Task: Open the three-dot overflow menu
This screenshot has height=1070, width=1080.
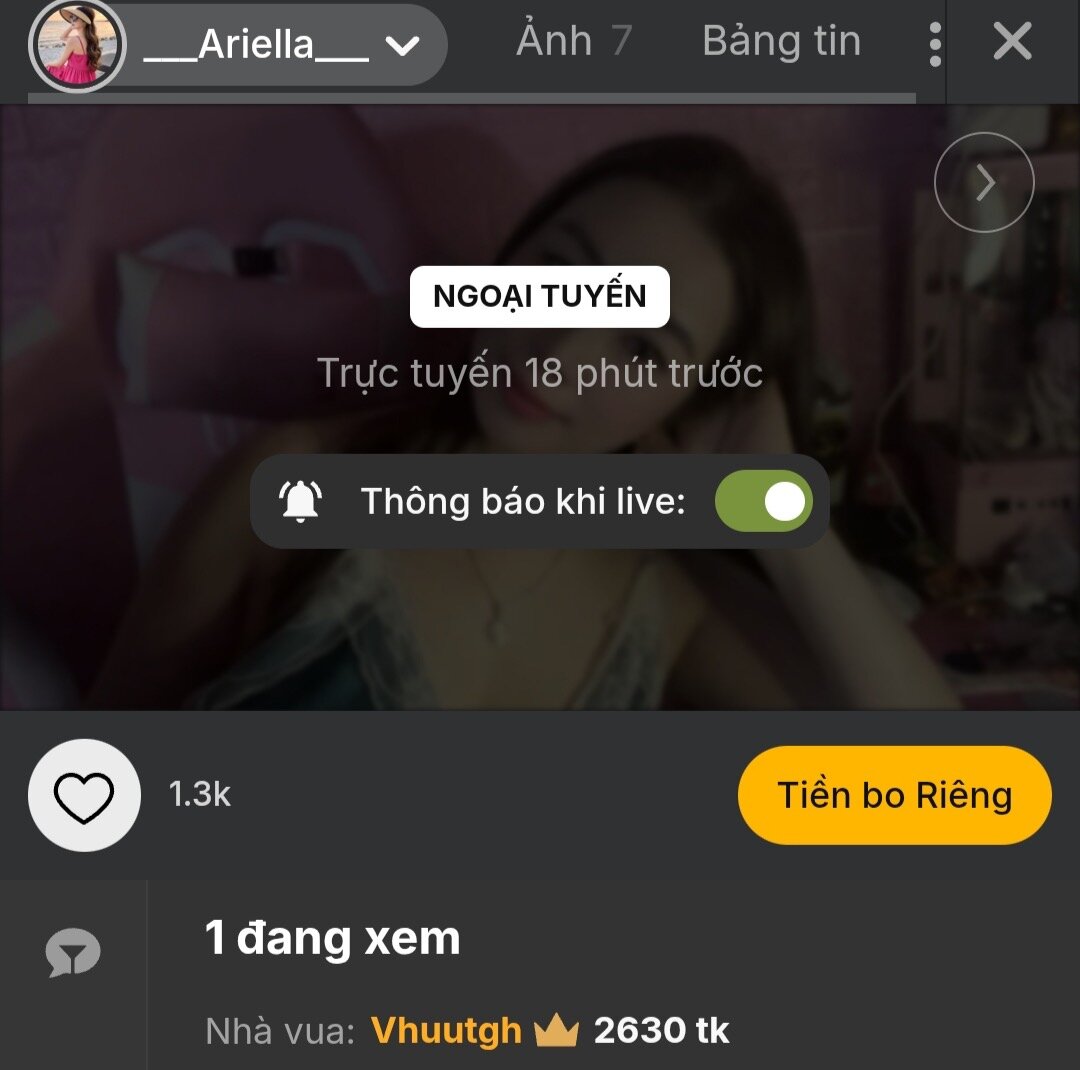Action: [935, 45]
